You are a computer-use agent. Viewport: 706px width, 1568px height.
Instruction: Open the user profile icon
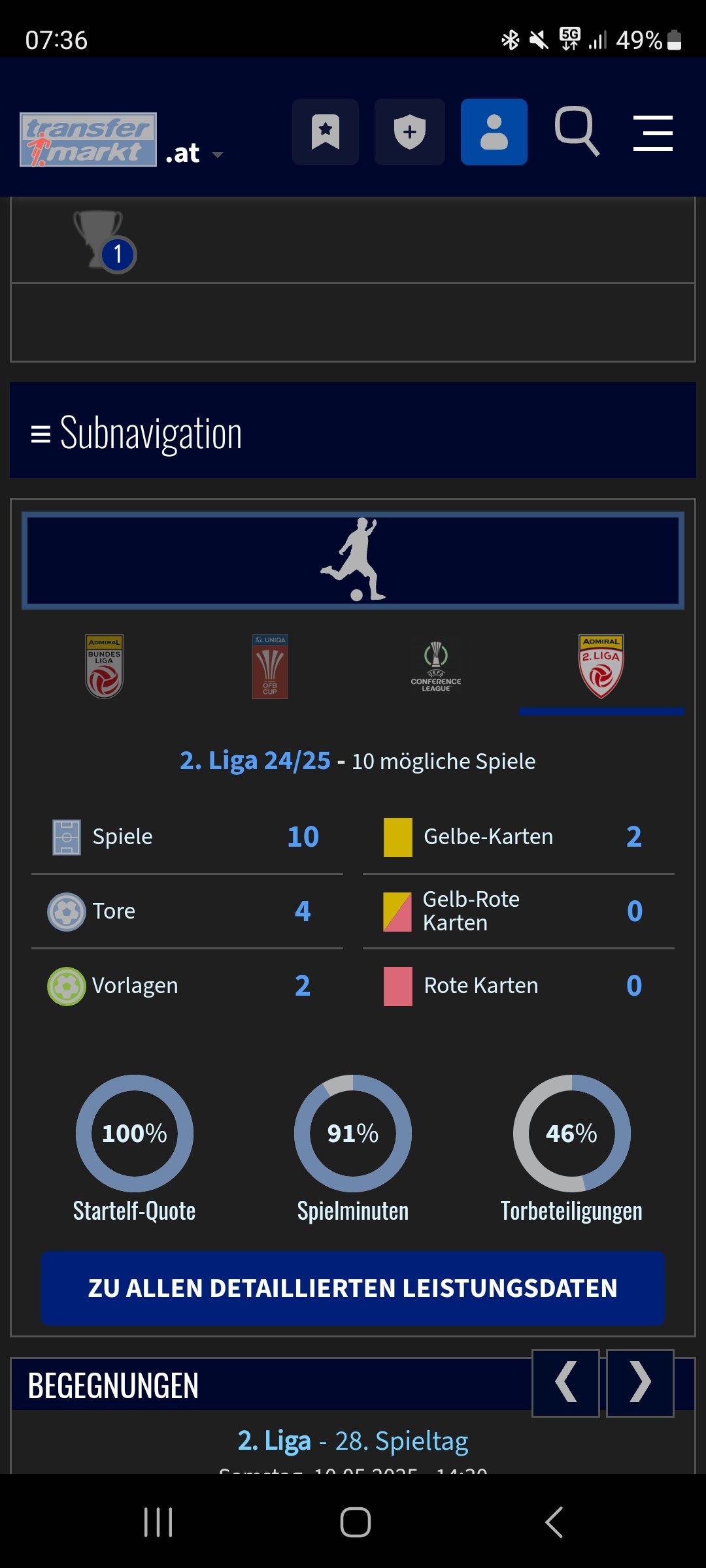click(x=494, y=132)
